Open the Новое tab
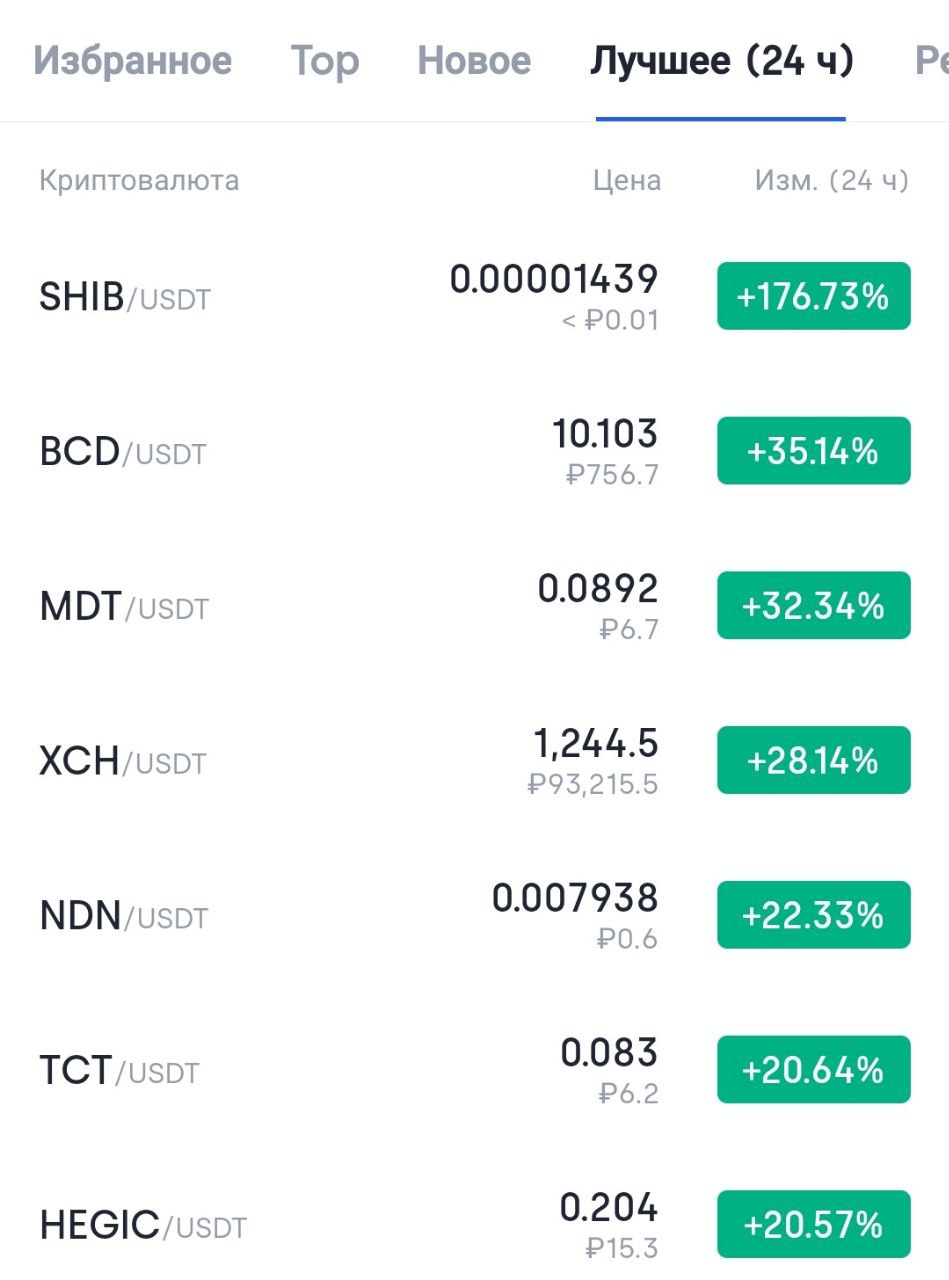The width and height of the screenshot is (949, 1280). [x=474, y=61]
